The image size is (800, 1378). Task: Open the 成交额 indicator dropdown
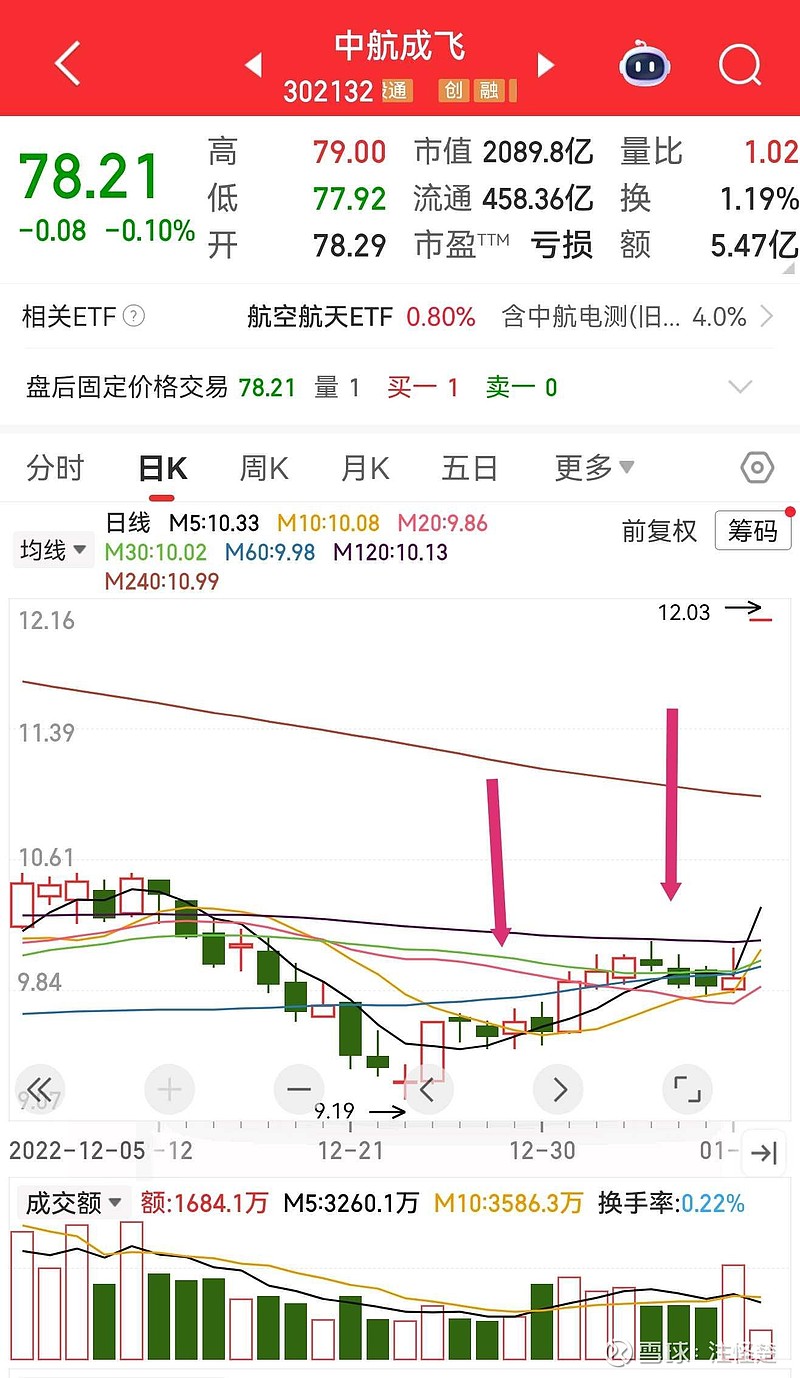coord(70,1203)
